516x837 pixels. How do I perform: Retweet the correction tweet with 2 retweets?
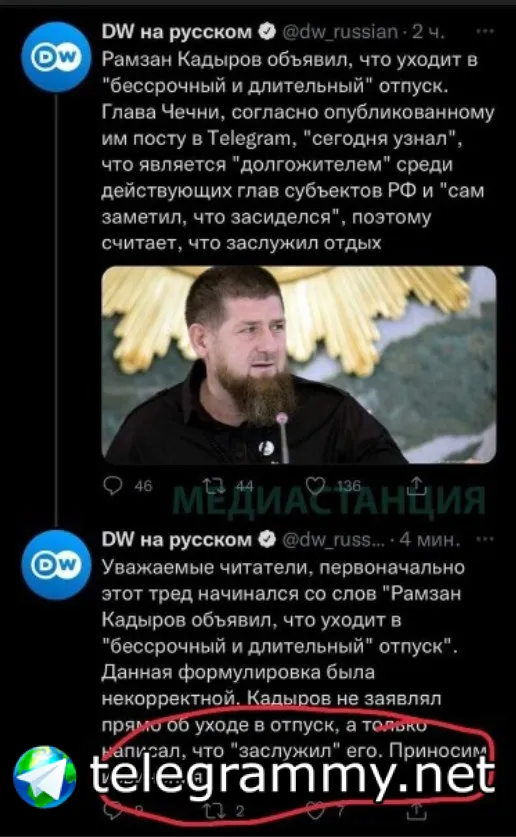click(x=213, y=811)
